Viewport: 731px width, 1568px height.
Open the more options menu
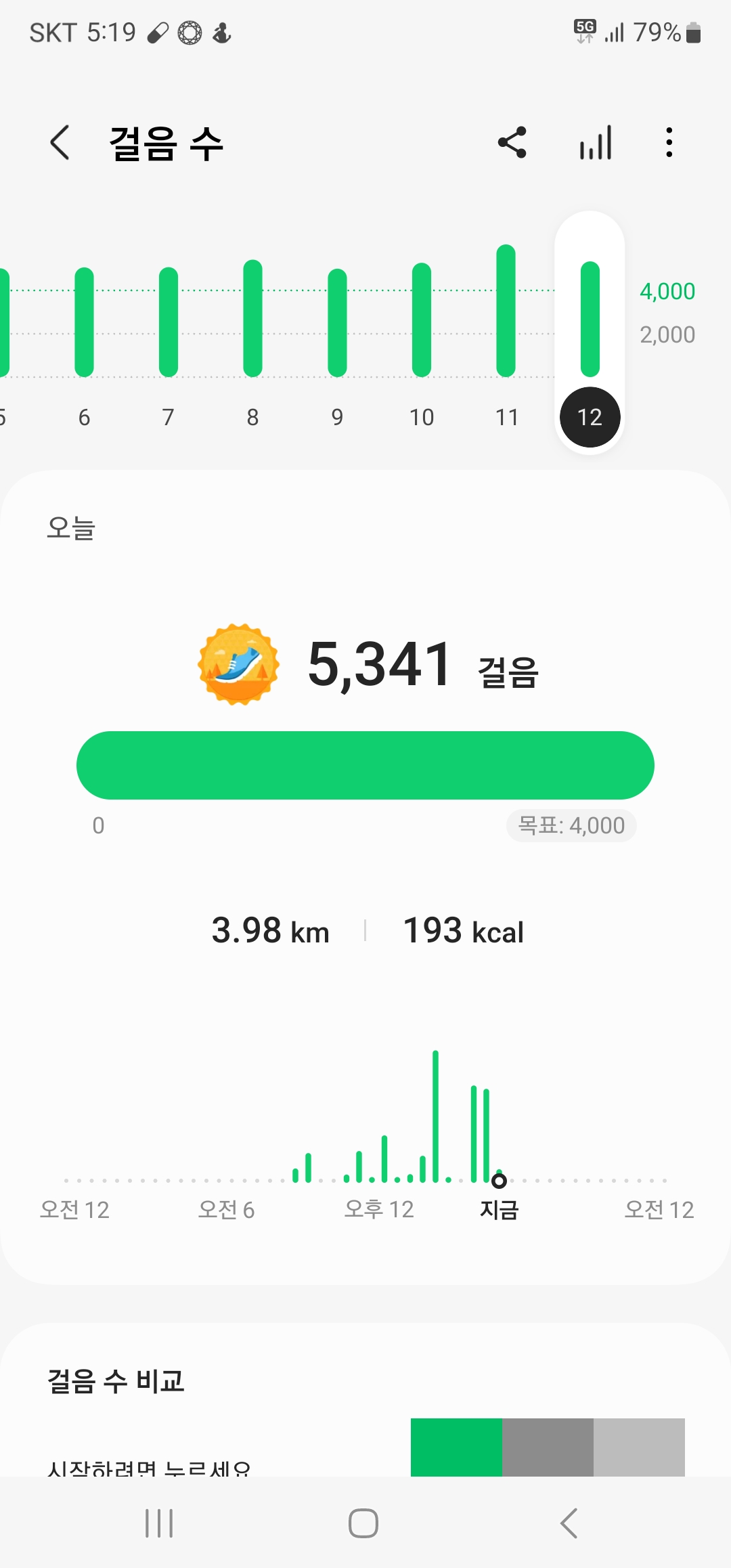[x=669, y=143]
